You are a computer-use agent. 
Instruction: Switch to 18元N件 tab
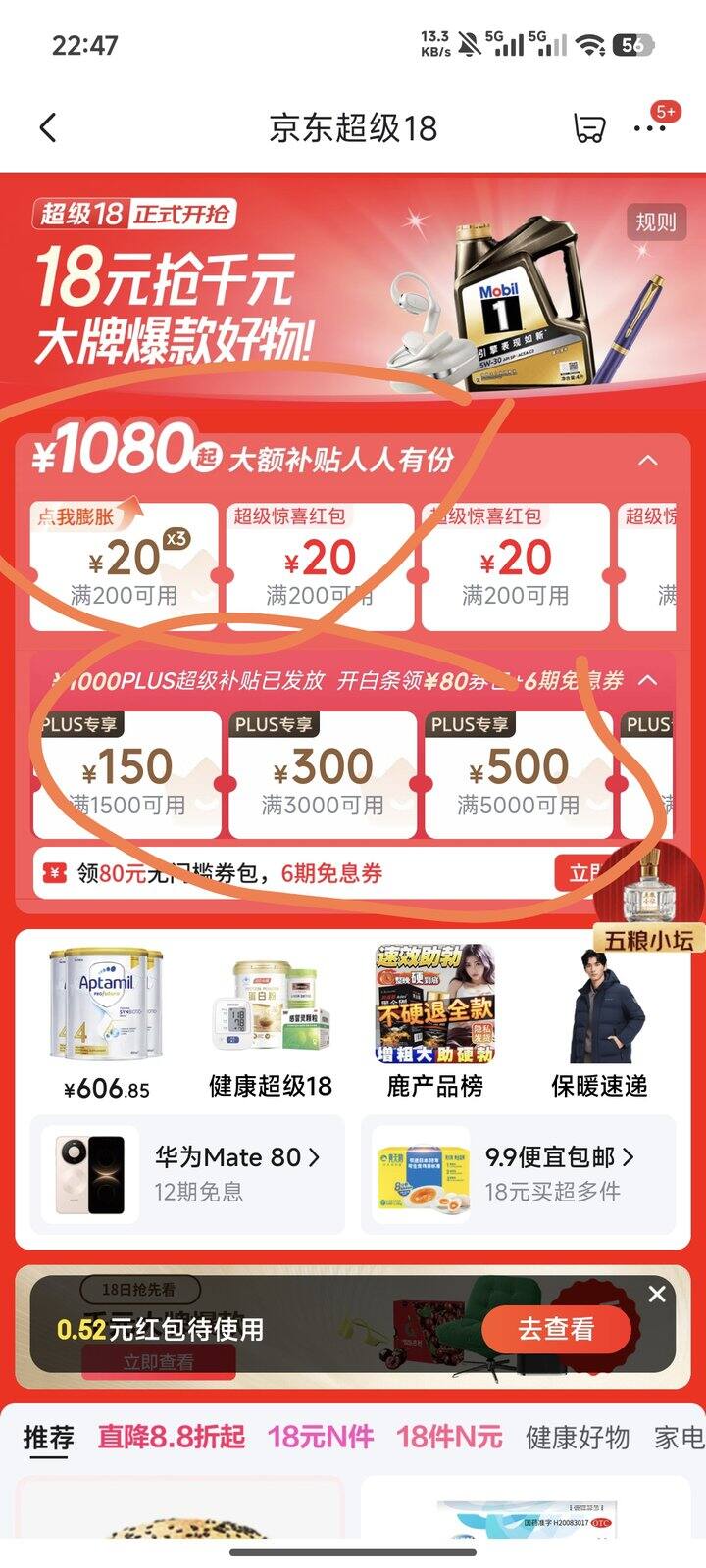click(x=321, y=1437)
